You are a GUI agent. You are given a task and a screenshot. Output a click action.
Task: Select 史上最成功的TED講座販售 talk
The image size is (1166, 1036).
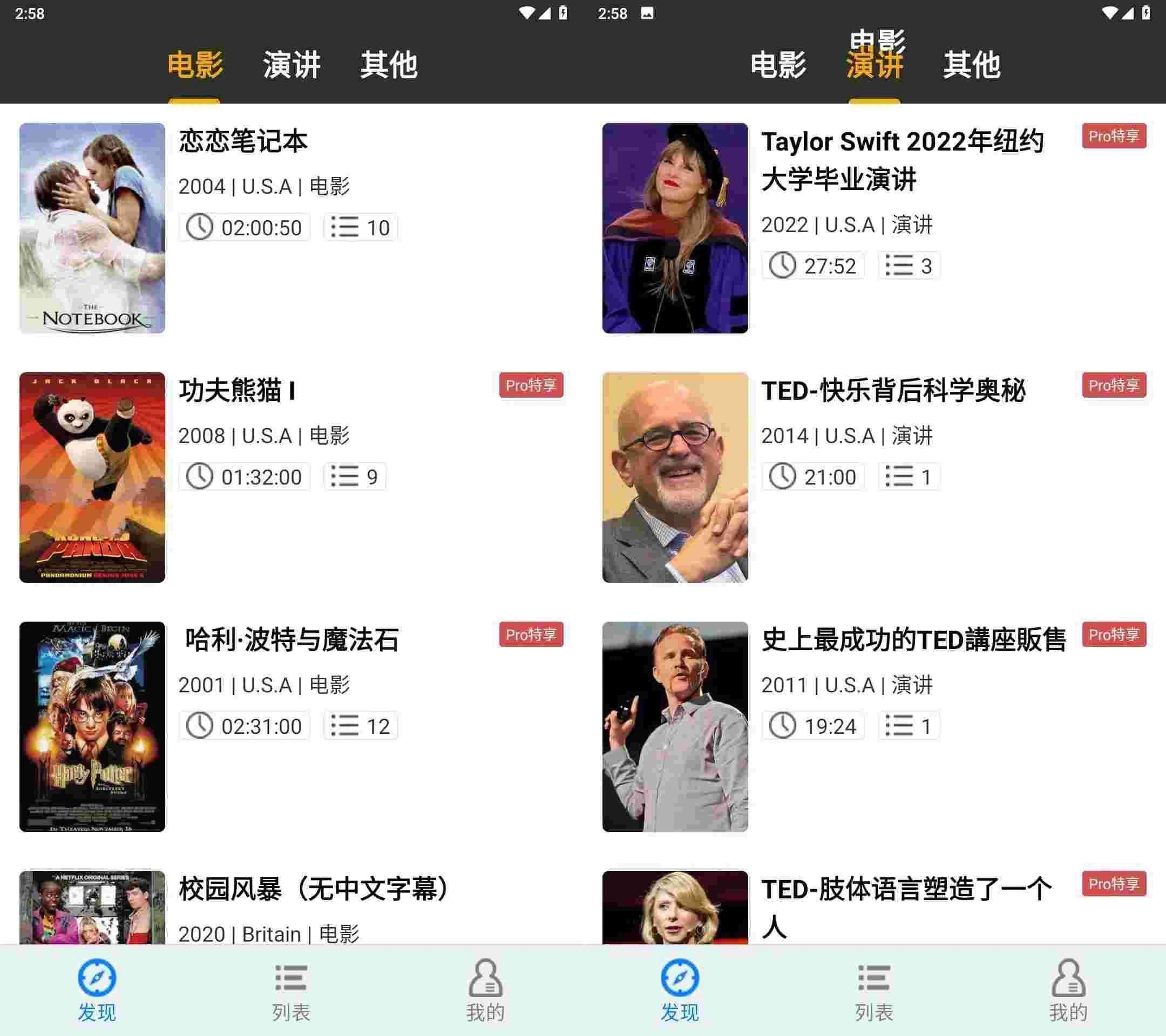pyautogui.click(x=913, y=640)
